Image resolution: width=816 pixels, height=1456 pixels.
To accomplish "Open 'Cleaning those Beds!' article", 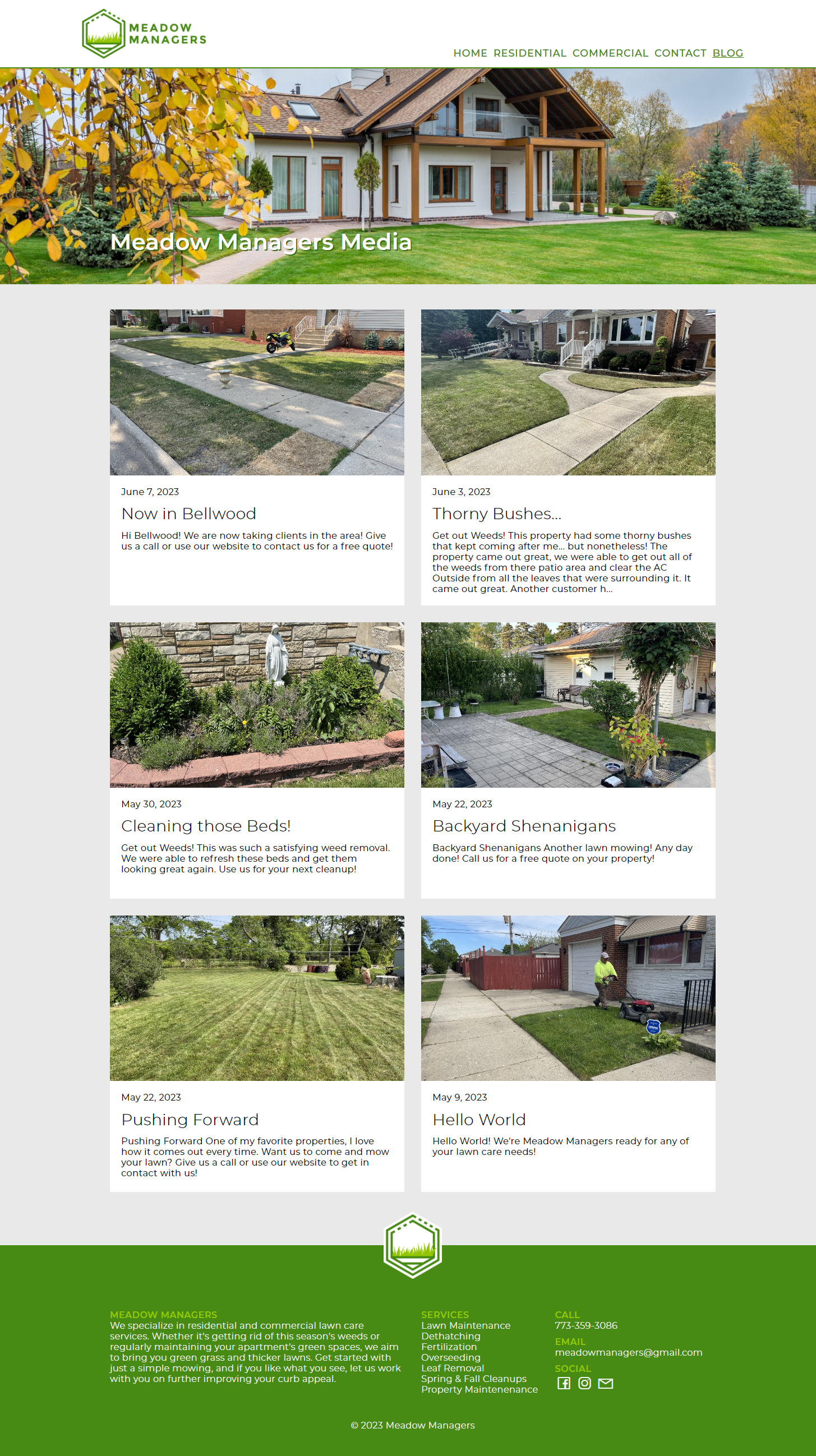I will [x=206, y=826].
